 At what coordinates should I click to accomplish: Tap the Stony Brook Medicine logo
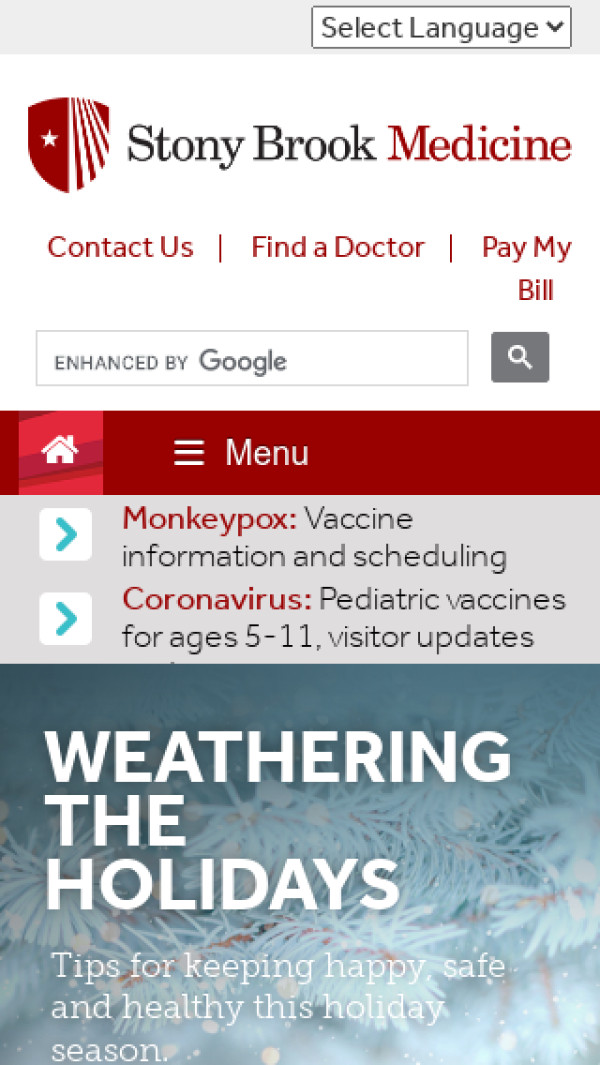(299, 145)
